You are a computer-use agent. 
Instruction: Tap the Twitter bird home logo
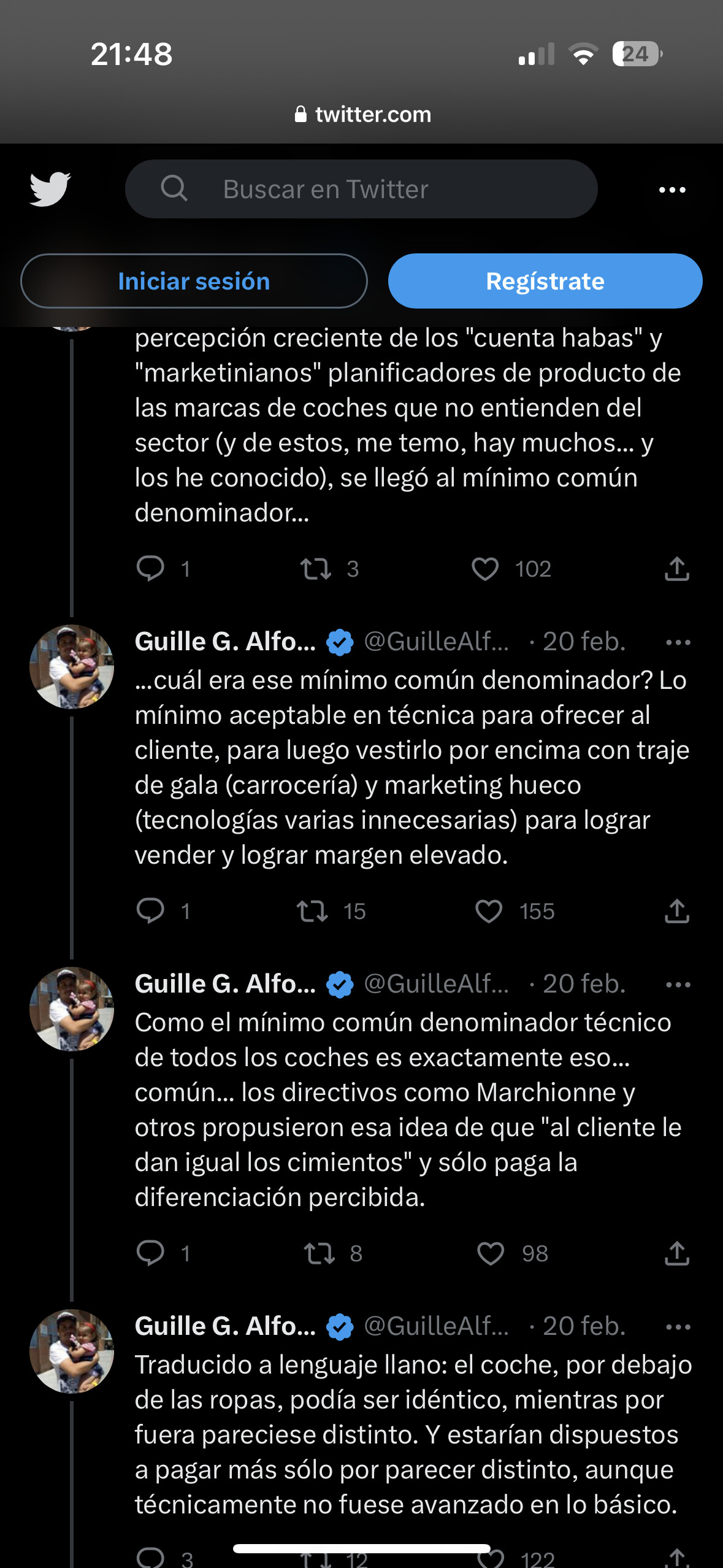pos(50,189)
